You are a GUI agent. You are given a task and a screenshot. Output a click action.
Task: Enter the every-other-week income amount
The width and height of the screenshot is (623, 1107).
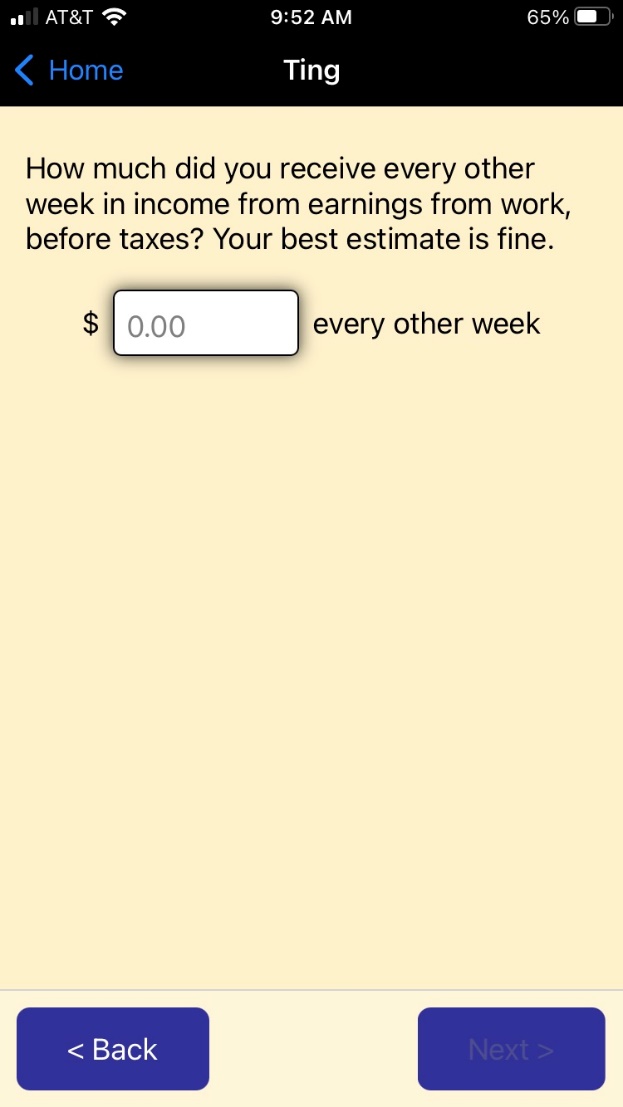click(x=206, y=324)
